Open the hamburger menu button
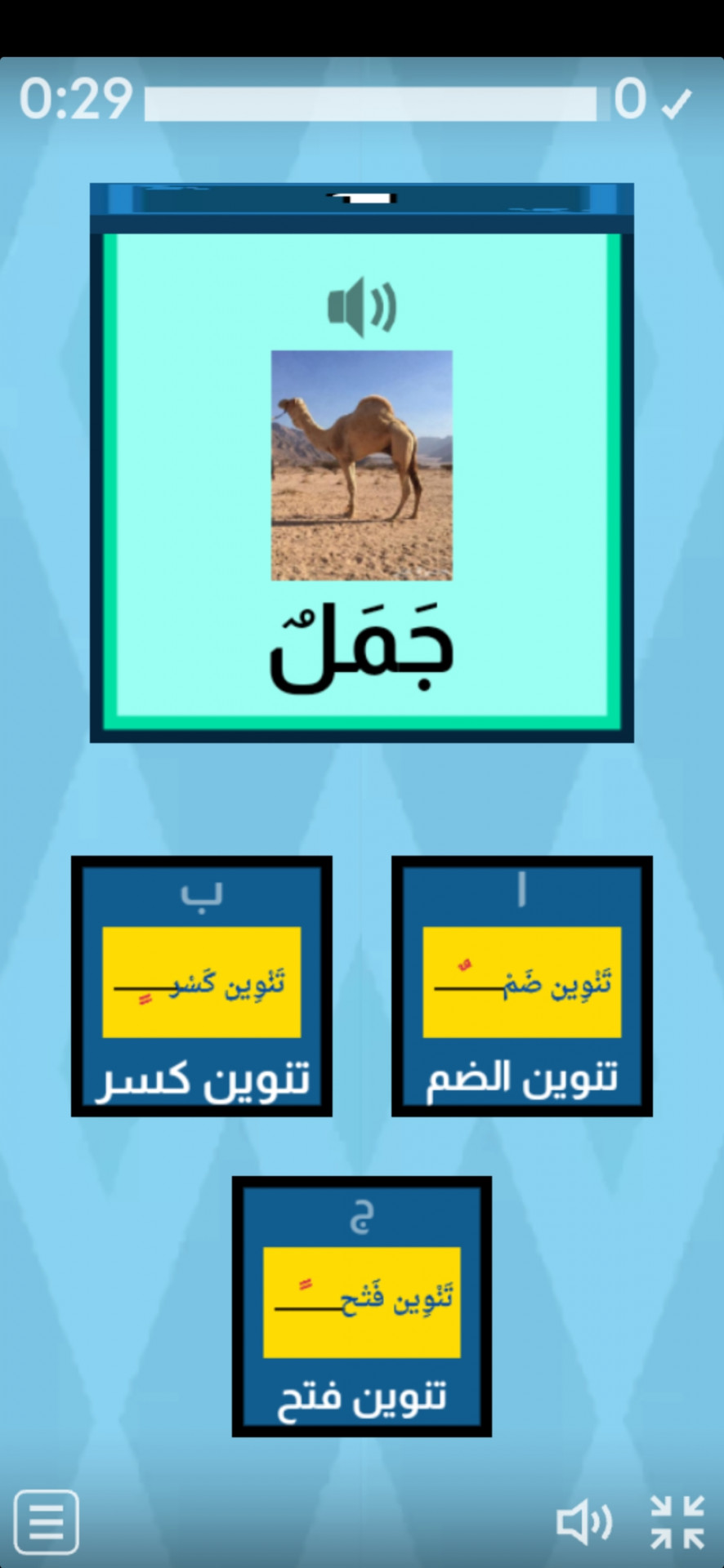This screenshot has width=724, height=1568. pos(47,1521)
